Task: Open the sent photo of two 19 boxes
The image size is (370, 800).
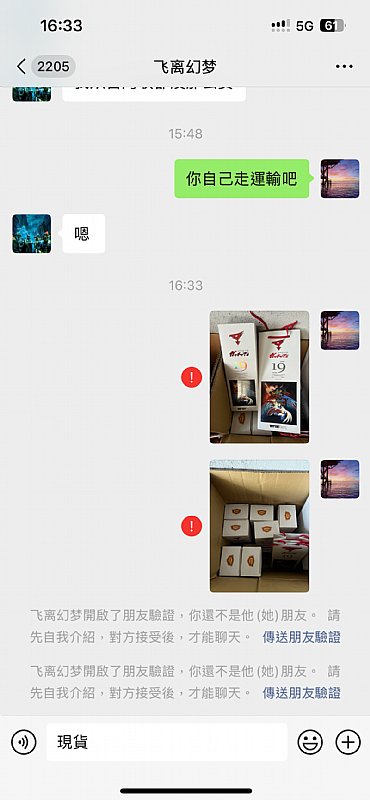Action: click(x=259, y=377)
